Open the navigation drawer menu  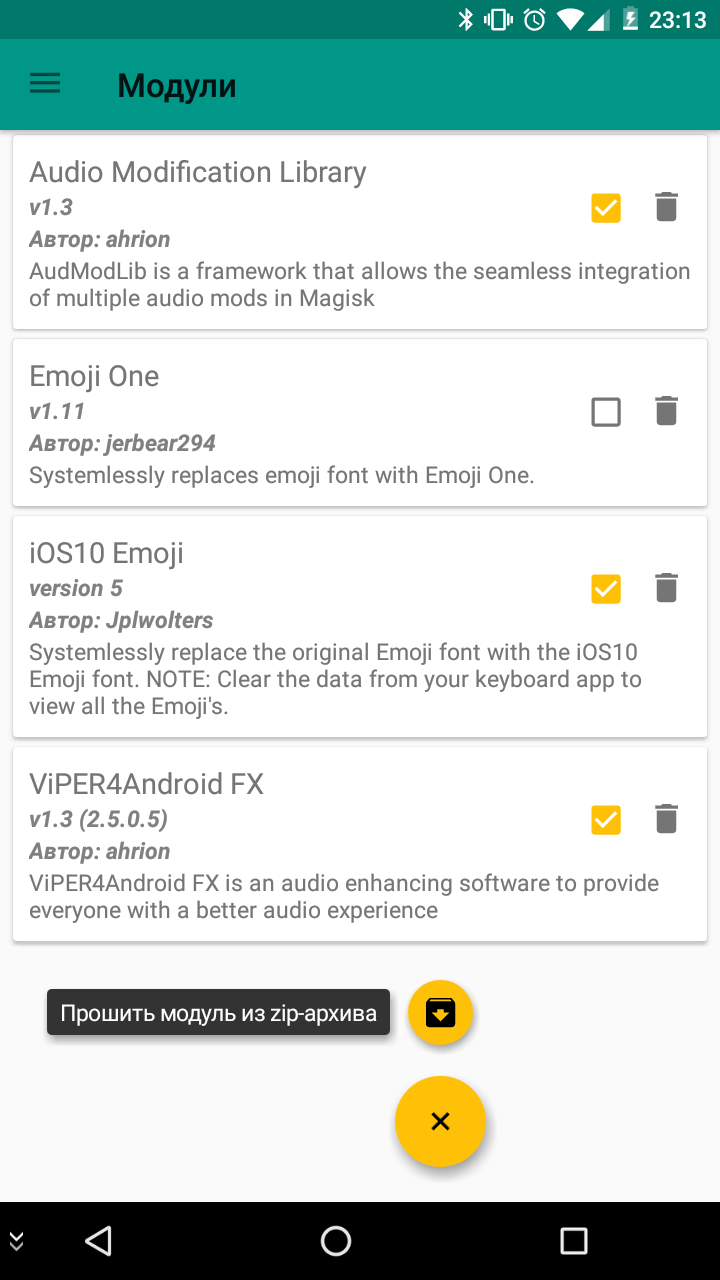45,84
